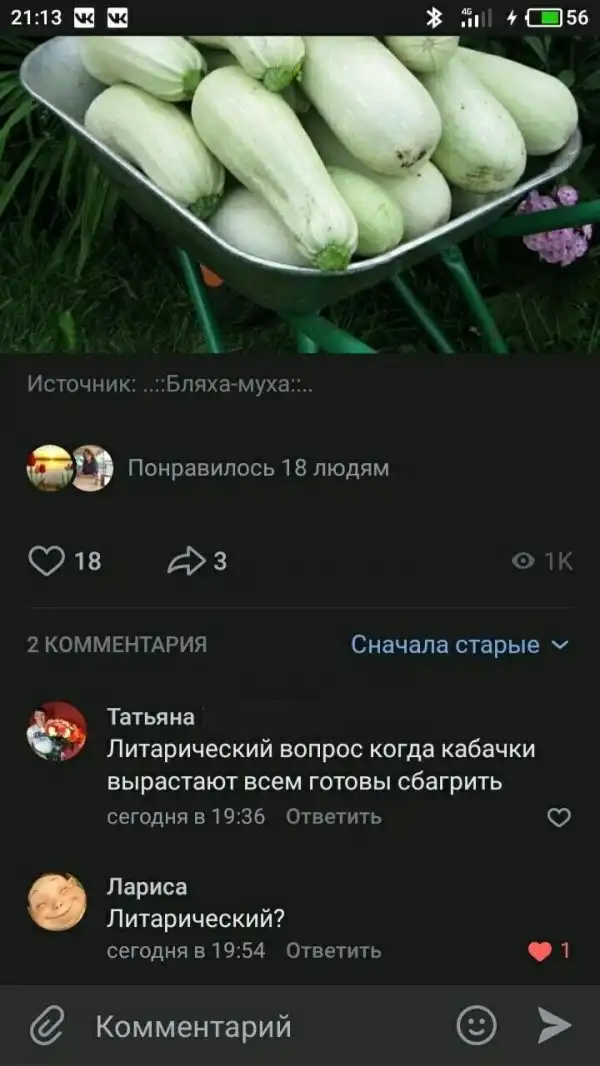Attach a file with the paperclip icon
Image resolution: width=600 pixels, height=1066 pixels.
(x=47, y=1026)
